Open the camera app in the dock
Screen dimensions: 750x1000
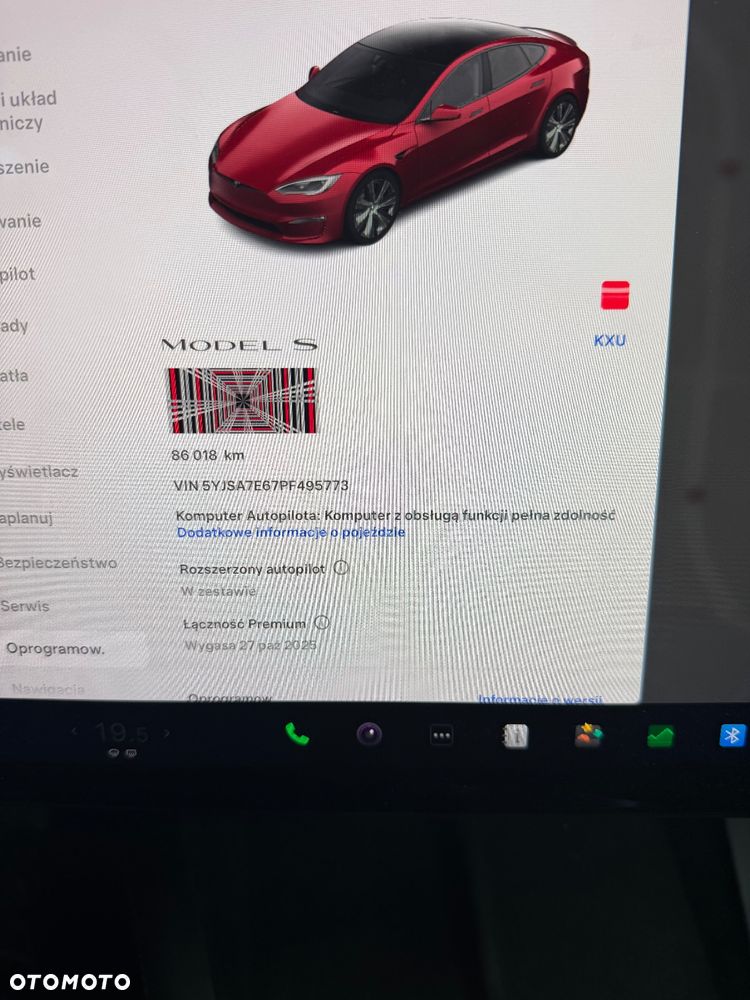369,735
